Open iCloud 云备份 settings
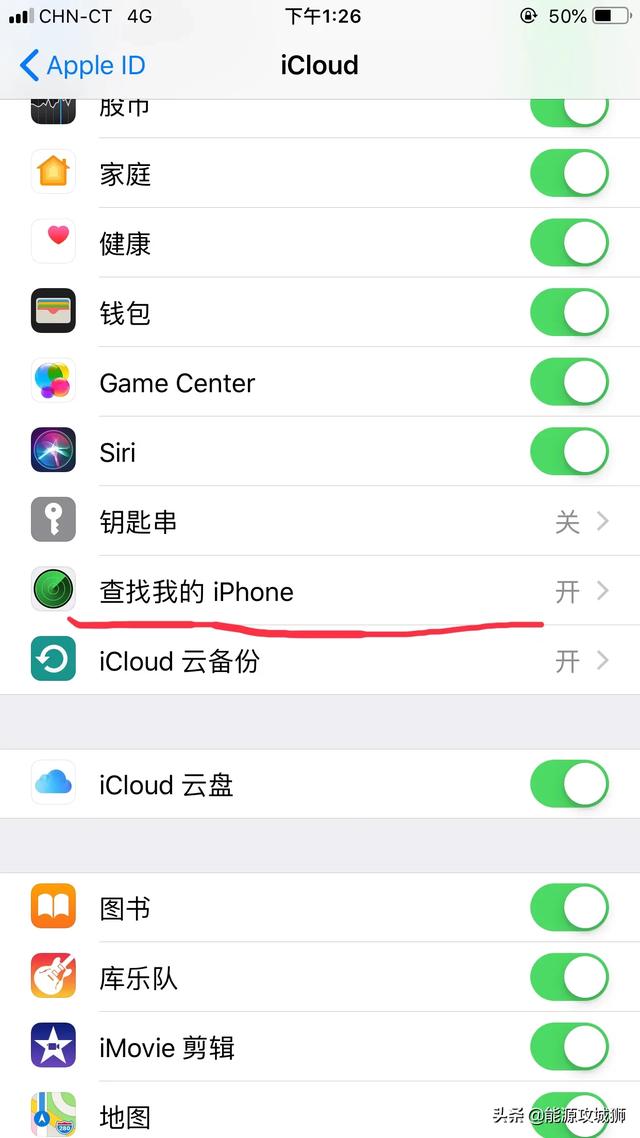640x1138 pixels. click(x=320, y=660)
